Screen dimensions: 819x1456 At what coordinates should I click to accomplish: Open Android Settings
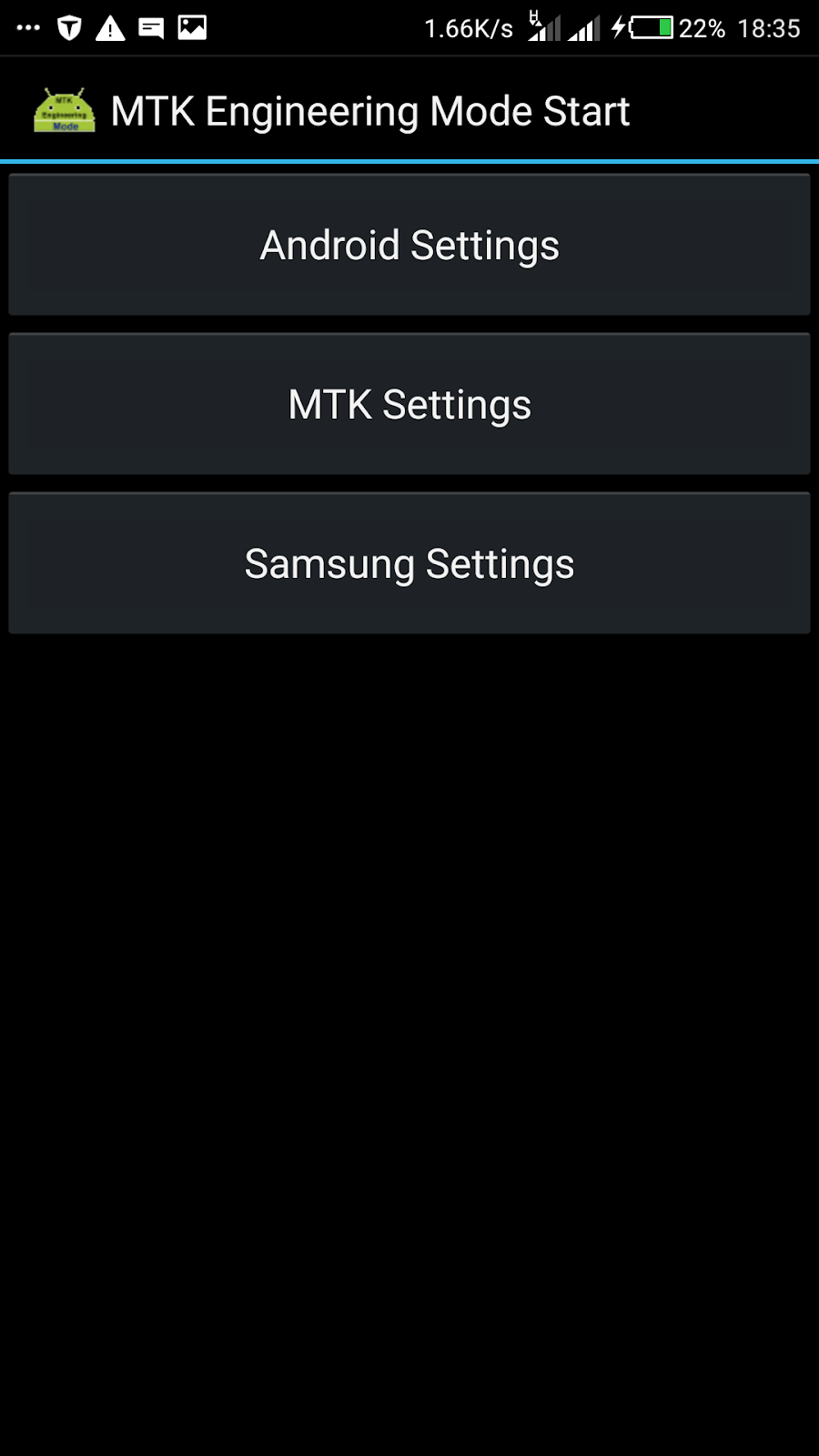[409, 245]
